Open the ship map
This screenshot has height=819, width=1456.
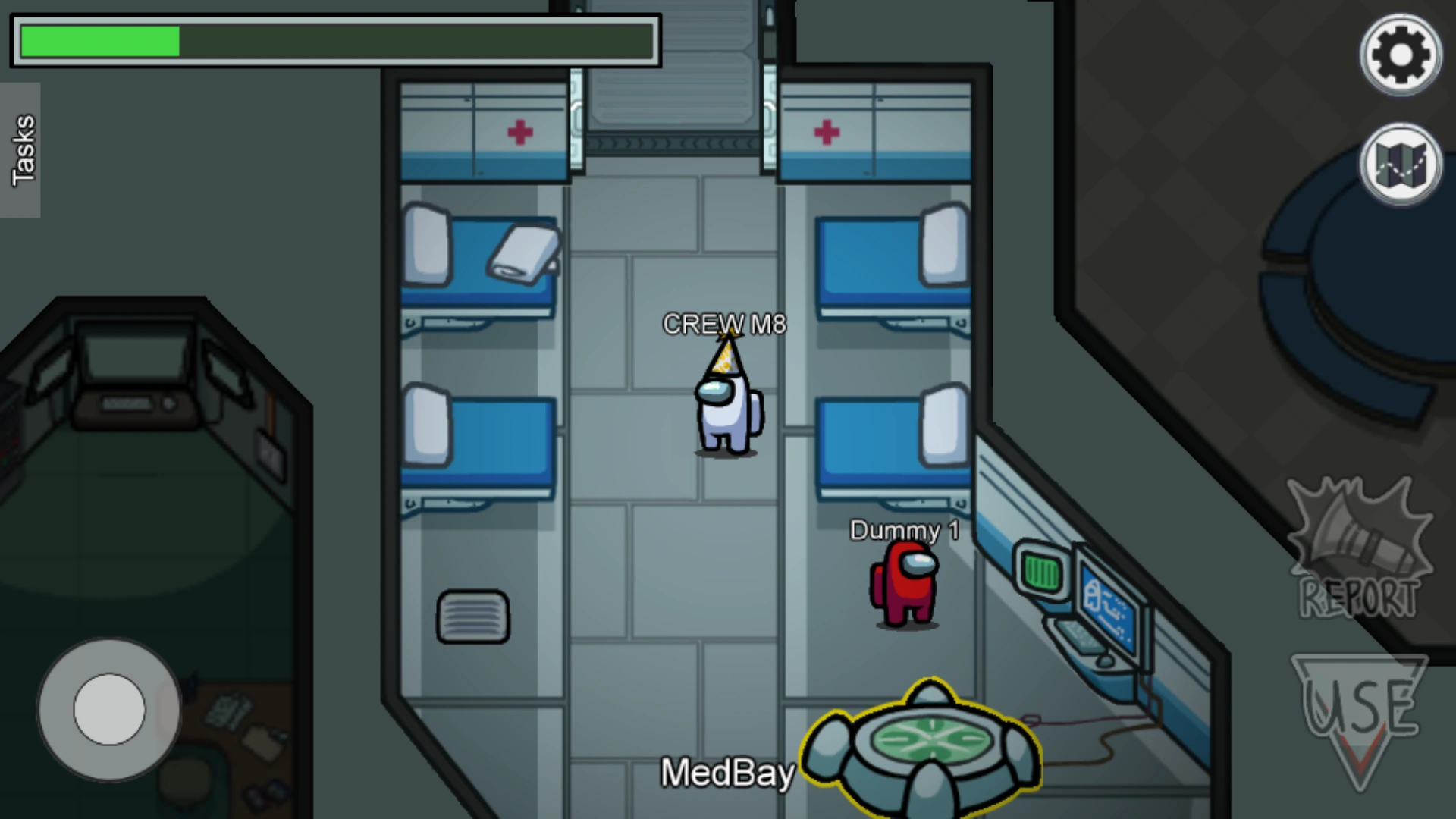(x=1400, y=164)
